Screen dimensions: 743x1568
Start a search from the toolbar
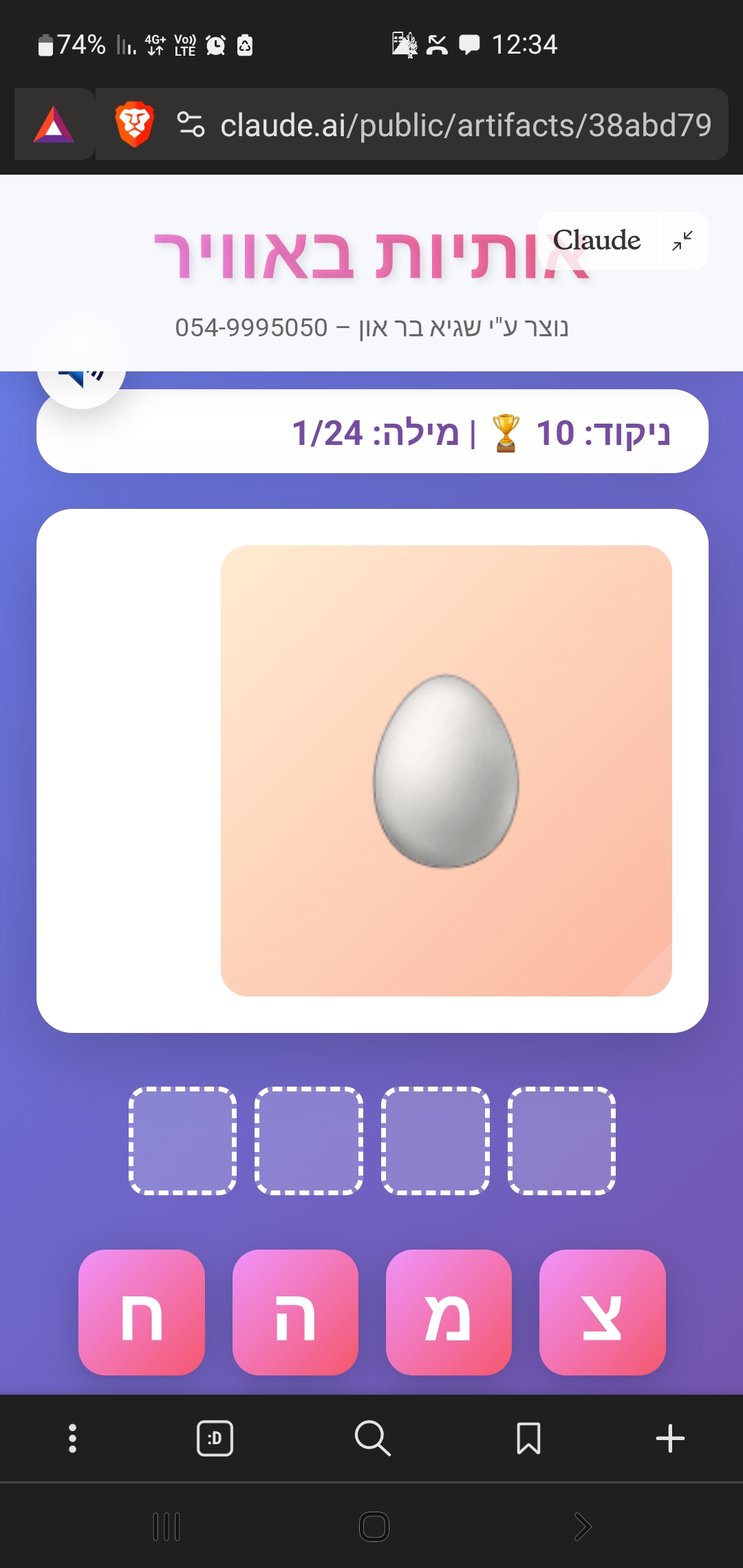pos(372,1439)
